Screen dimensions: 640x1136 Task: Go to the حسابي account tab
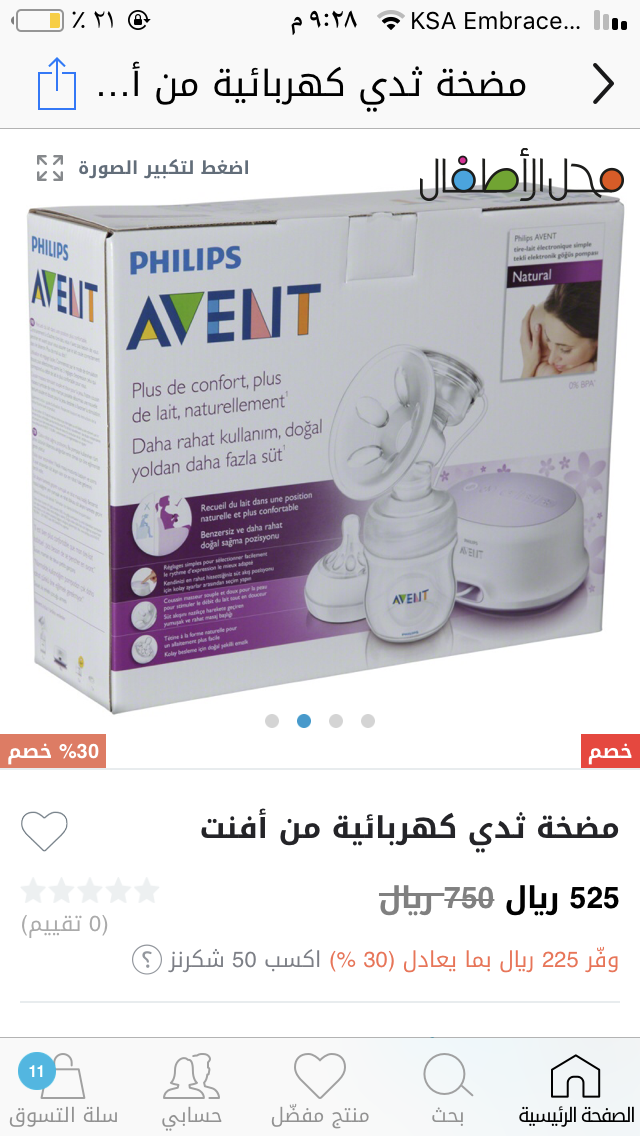pos(192,1088)
